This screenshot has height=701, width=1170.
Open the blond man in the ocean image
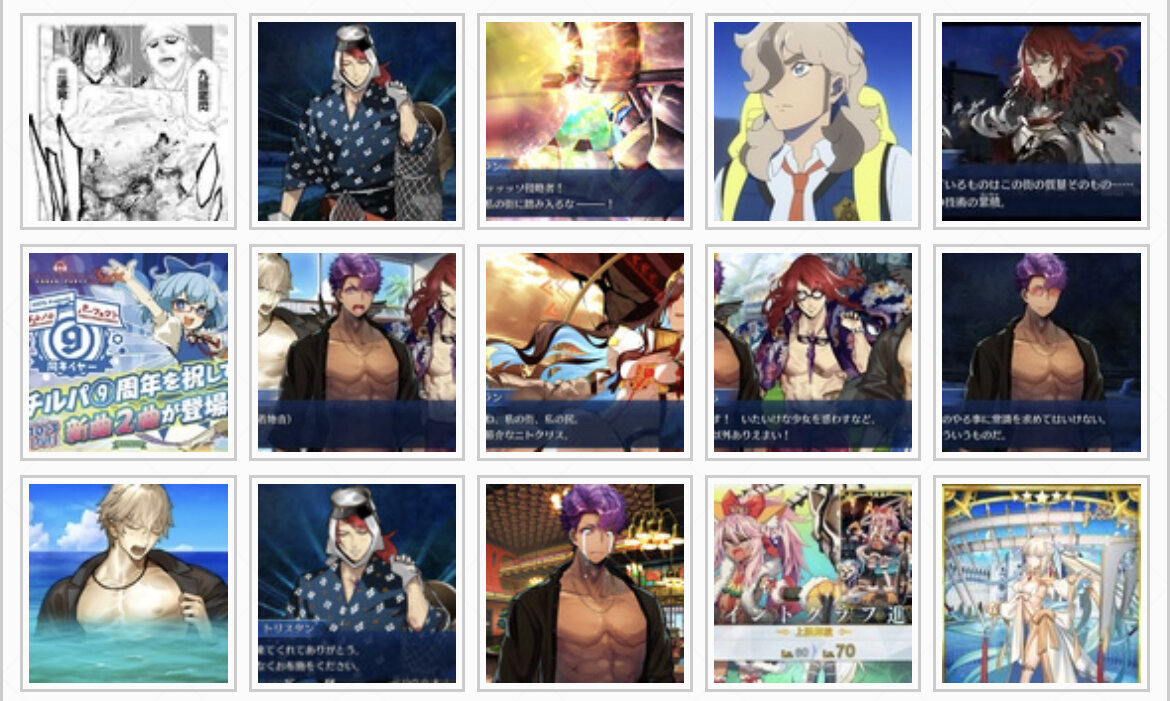128,583
